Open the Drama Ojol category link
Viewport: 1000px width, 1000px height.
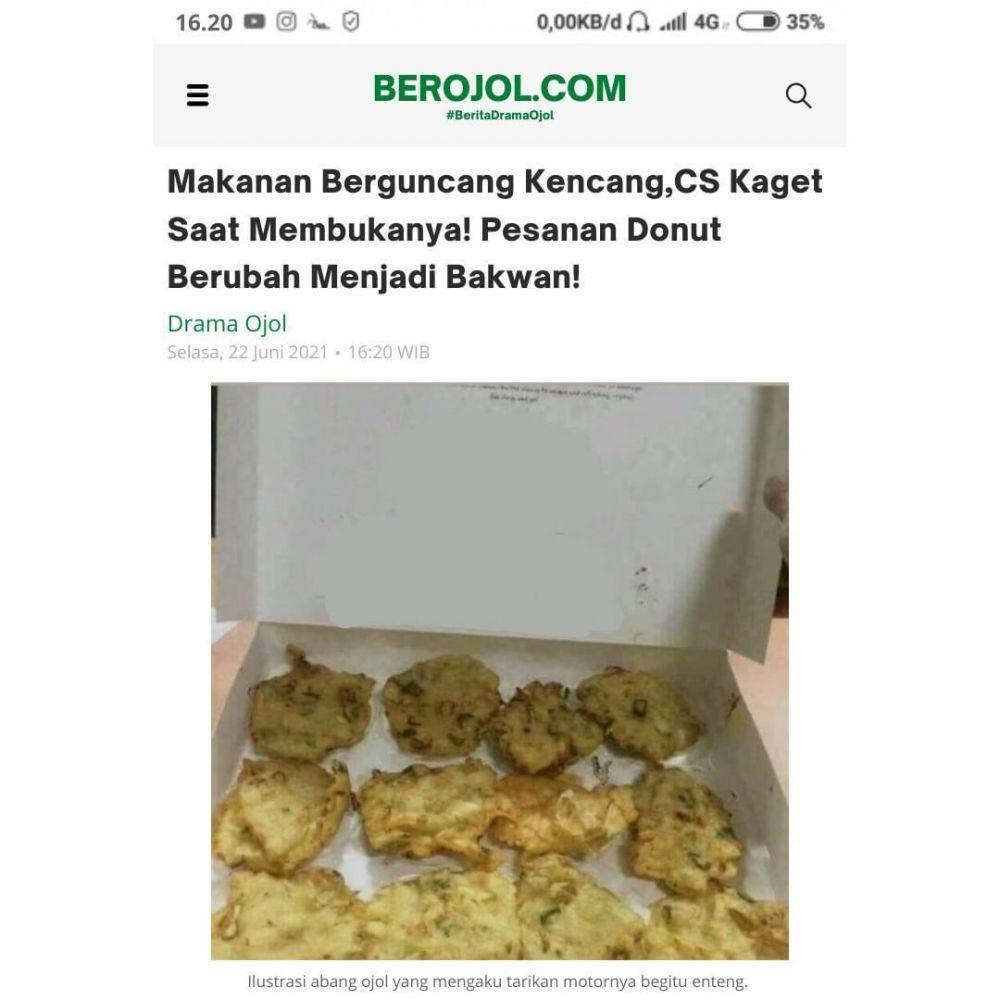227,324
